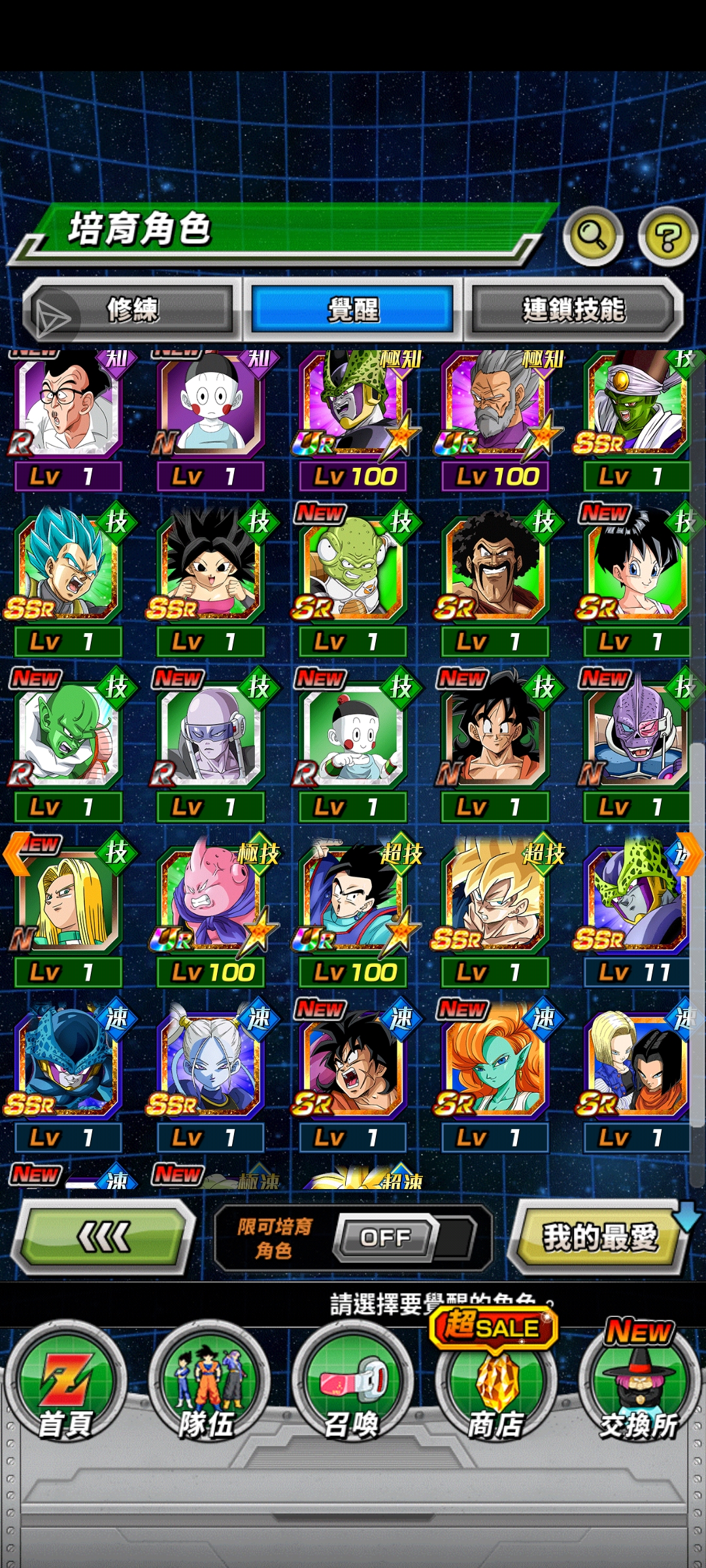The width and height of the screenshot is (706, 1568).
Task: Select the 覺醒 tab
Action: [353, 309]
